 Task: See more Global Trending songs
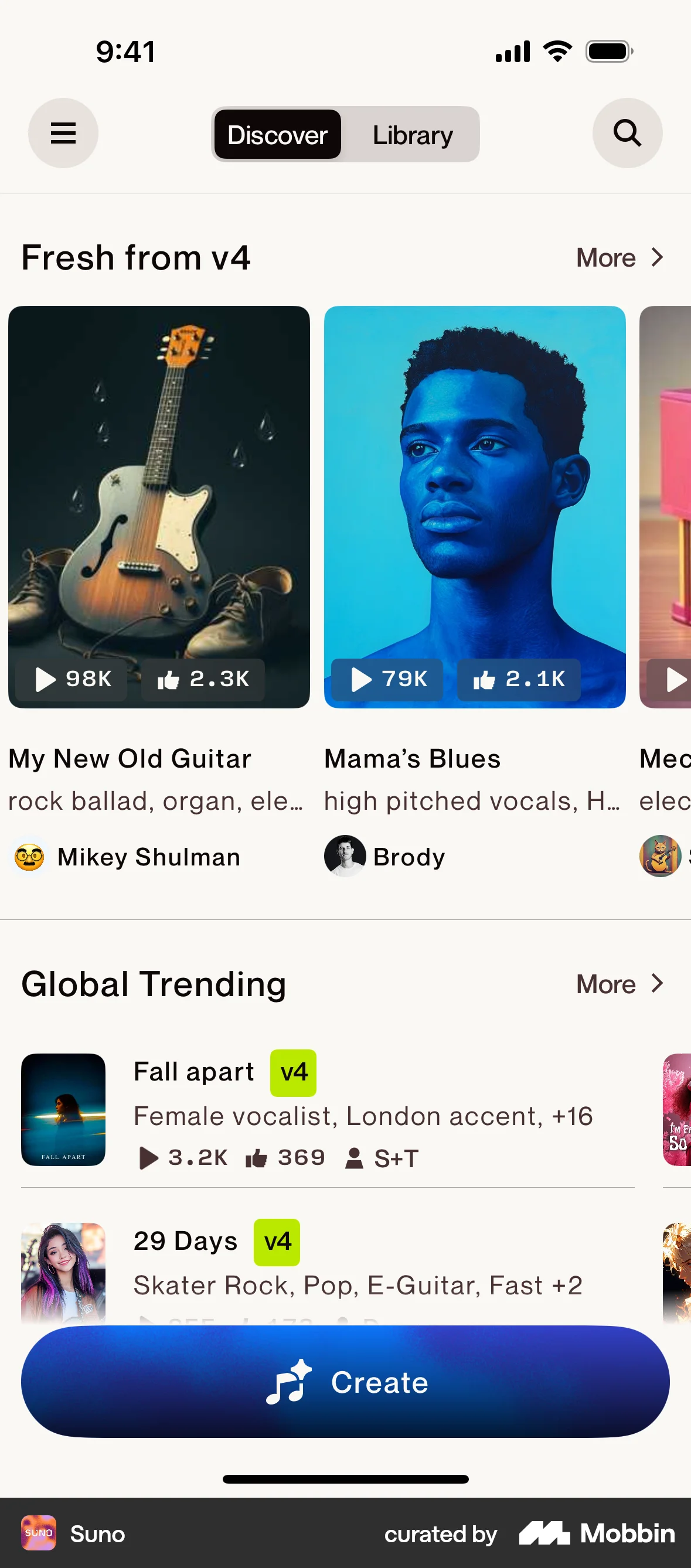tap(619, 984)
